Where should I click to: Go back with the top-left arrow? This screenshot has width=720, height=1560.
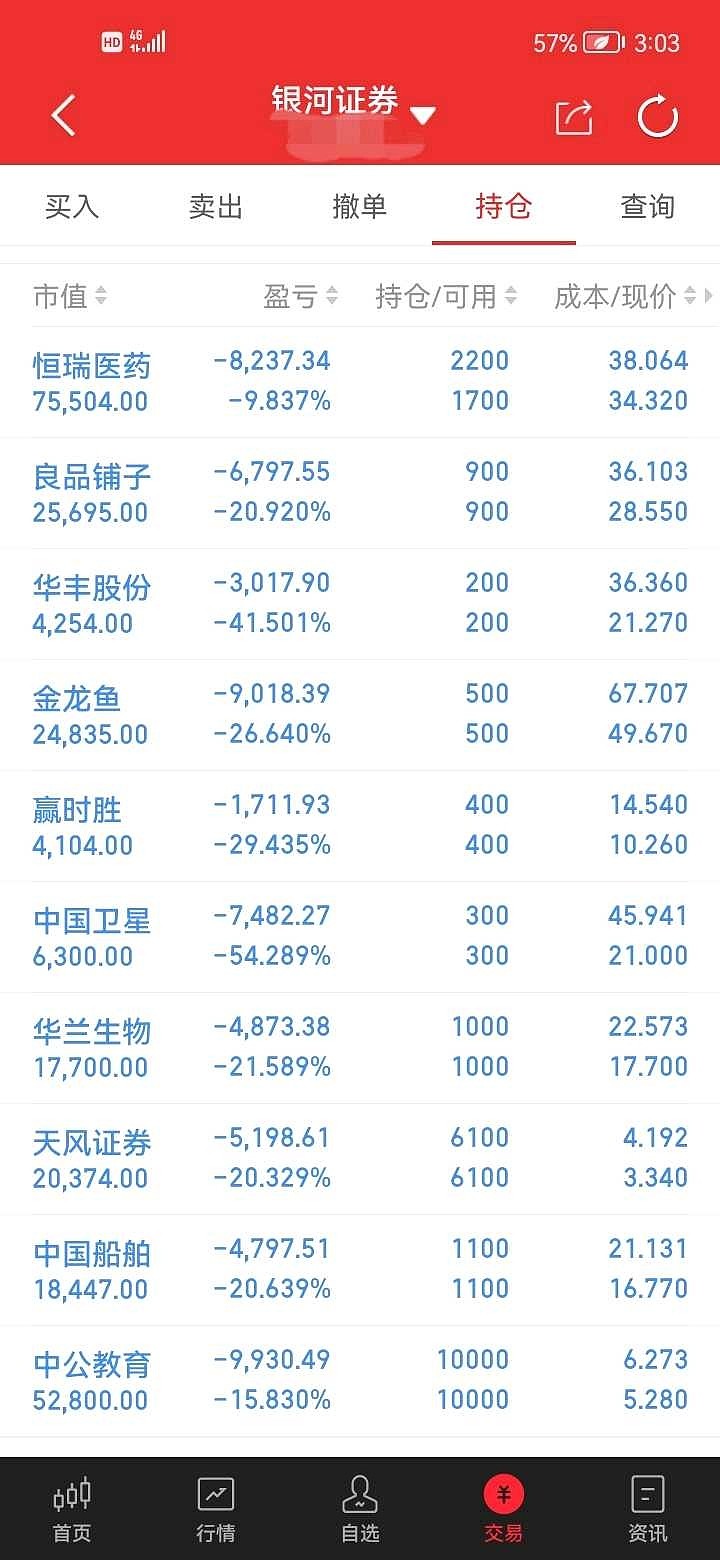tap(63, 116)
